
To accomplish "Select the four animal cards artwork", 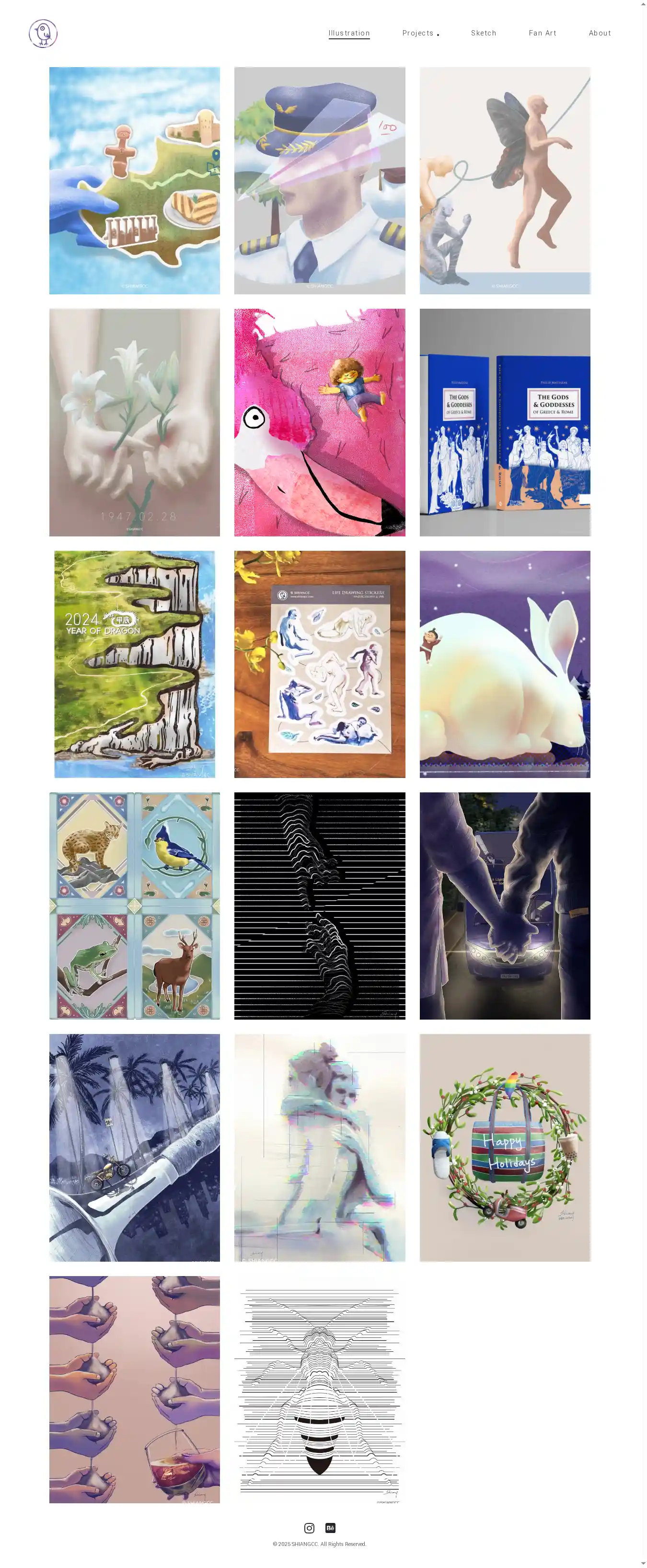I will click(x=135, y=905).
